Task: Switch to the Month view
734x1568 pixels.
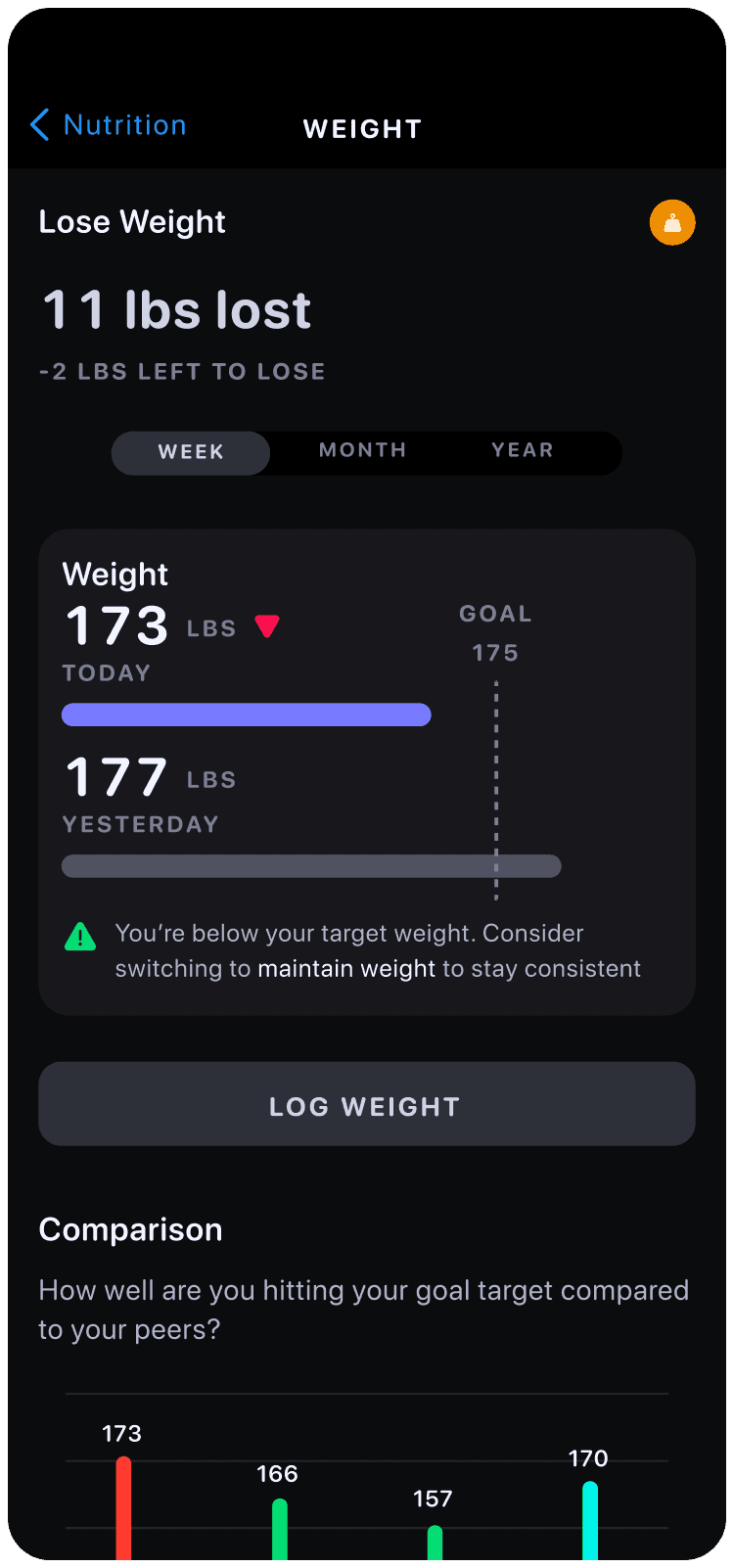Action: pos(362,450)
